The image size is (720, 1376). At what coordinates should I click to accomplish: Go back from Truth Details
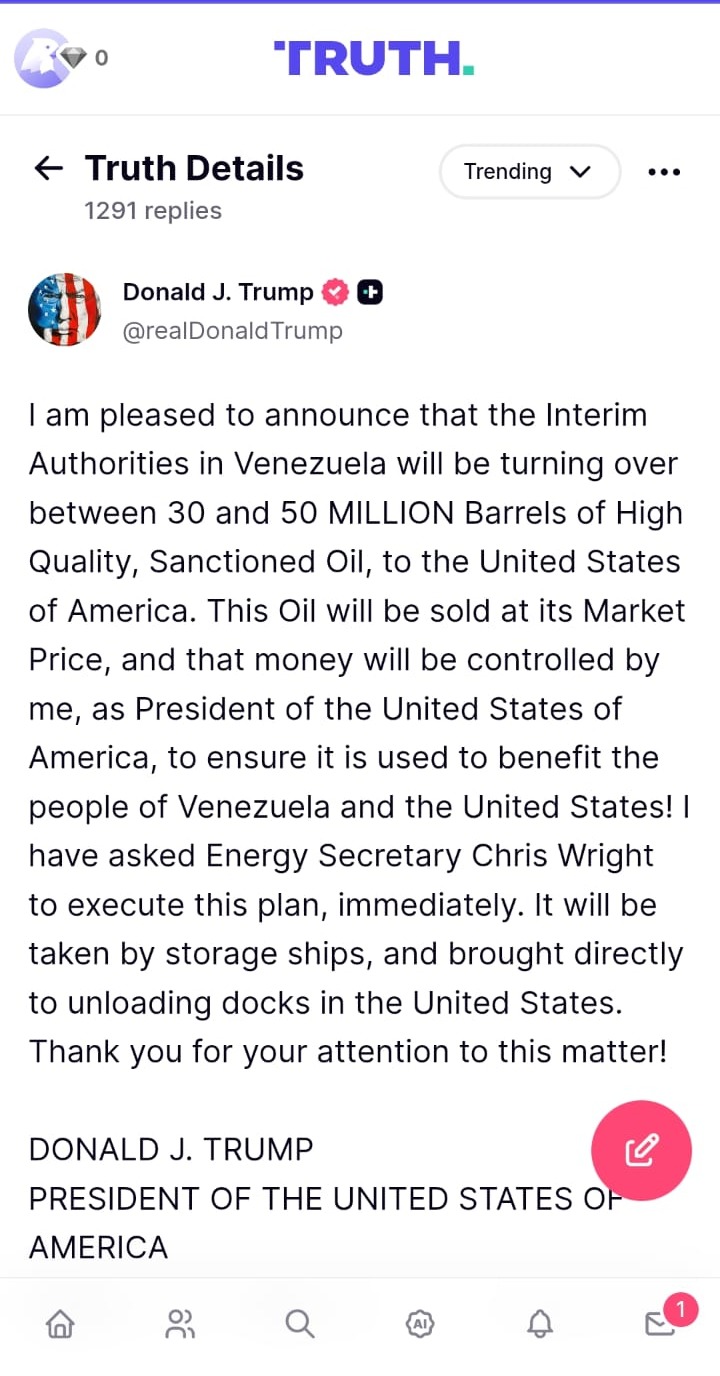coord(49,169)
